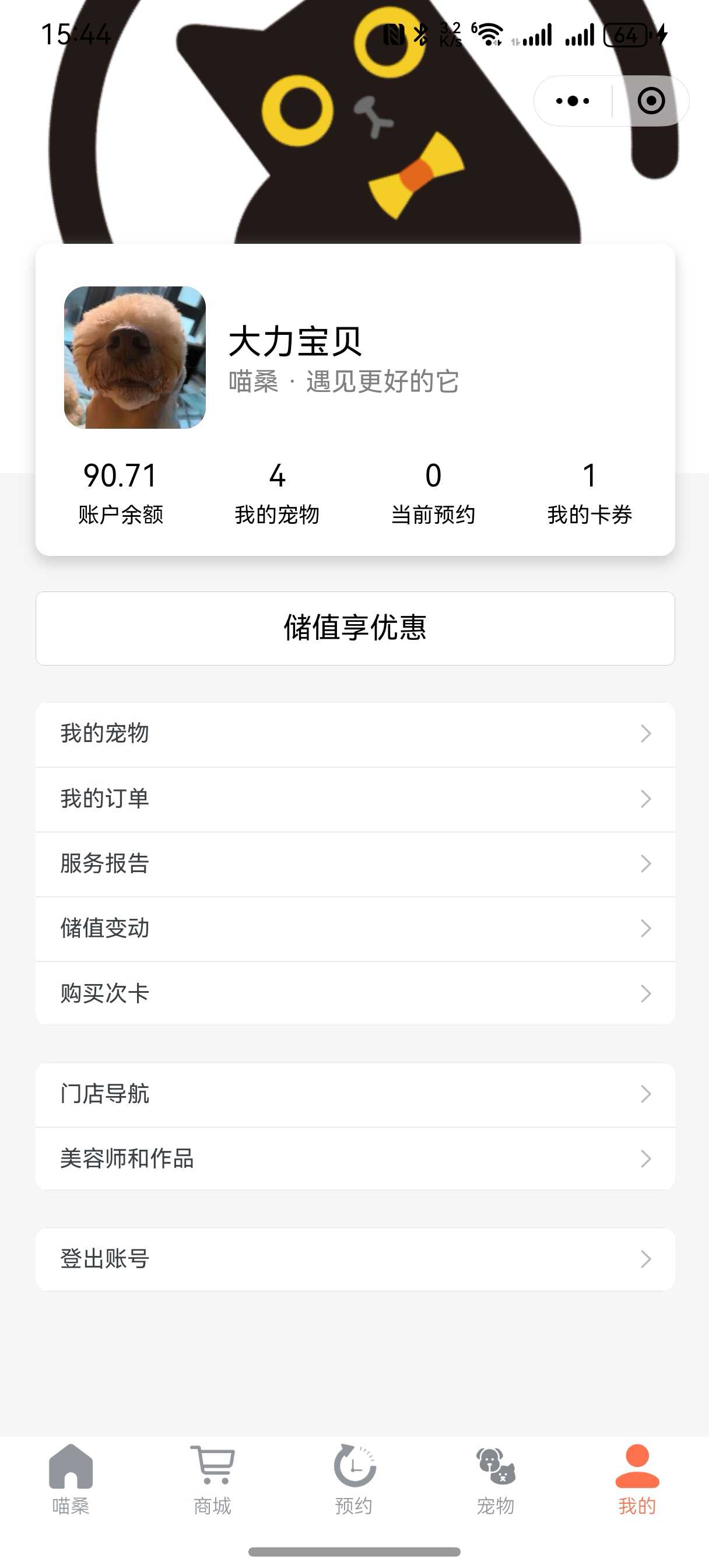Select 购买次卡 to buy a pass
Viewport: 709px width, 1568px height.
tap(355, 993)
